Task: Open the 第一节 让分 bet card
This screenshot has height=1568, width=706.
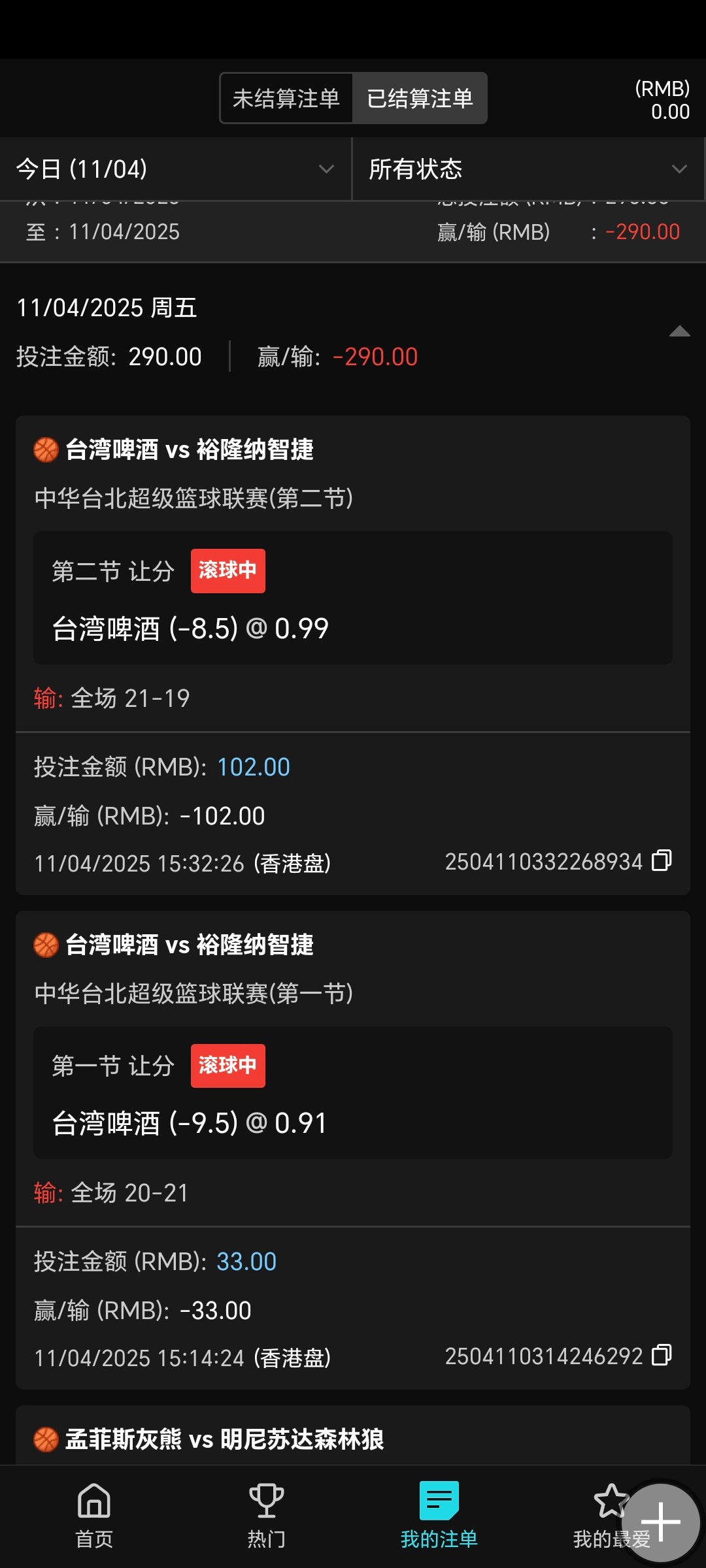Action: click(x=353, y=1092)
